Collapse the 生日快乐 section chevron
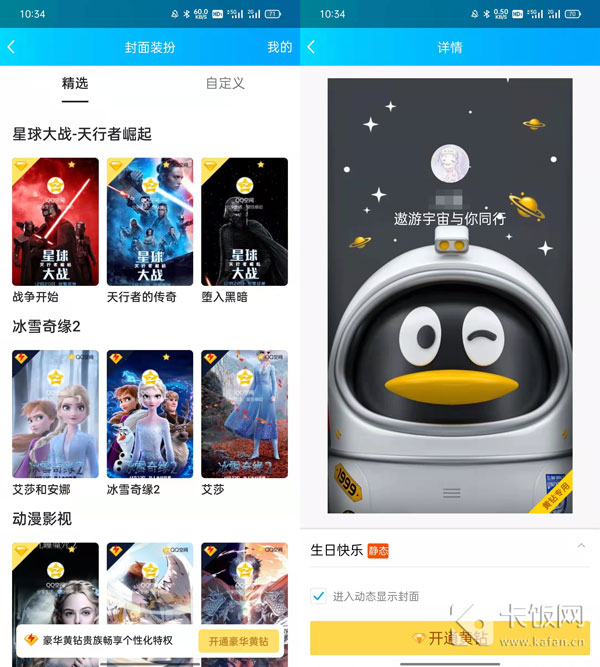Screen dimensions: 600x667 tap(581, 546)
